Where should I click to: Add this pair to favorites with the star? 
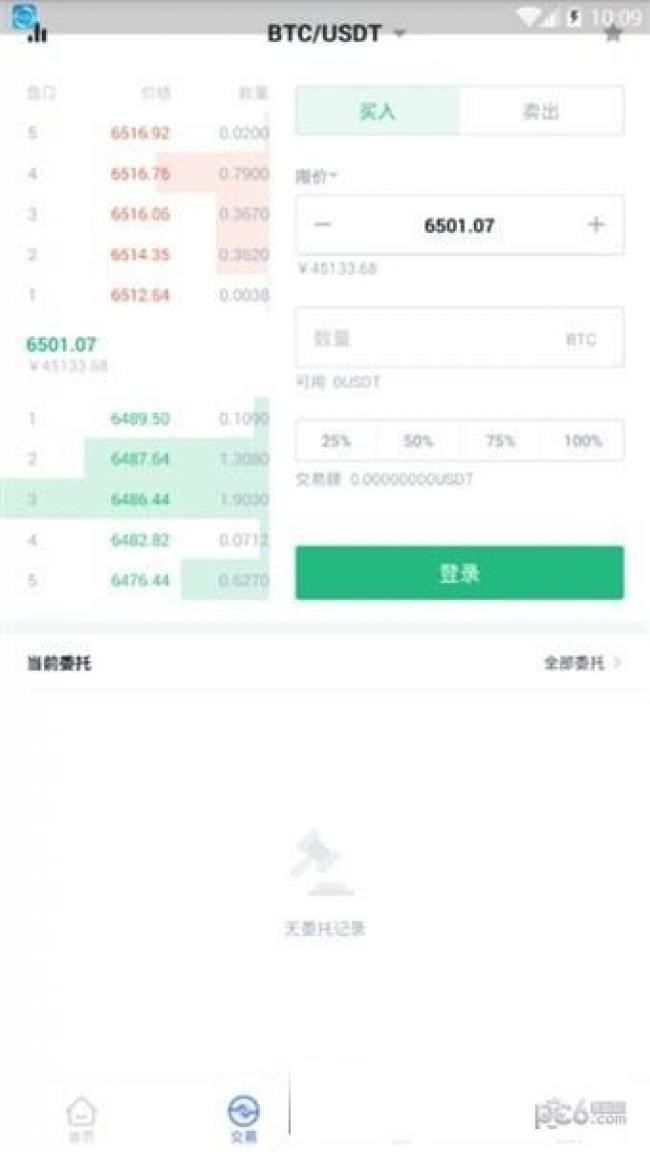(613, 34)
